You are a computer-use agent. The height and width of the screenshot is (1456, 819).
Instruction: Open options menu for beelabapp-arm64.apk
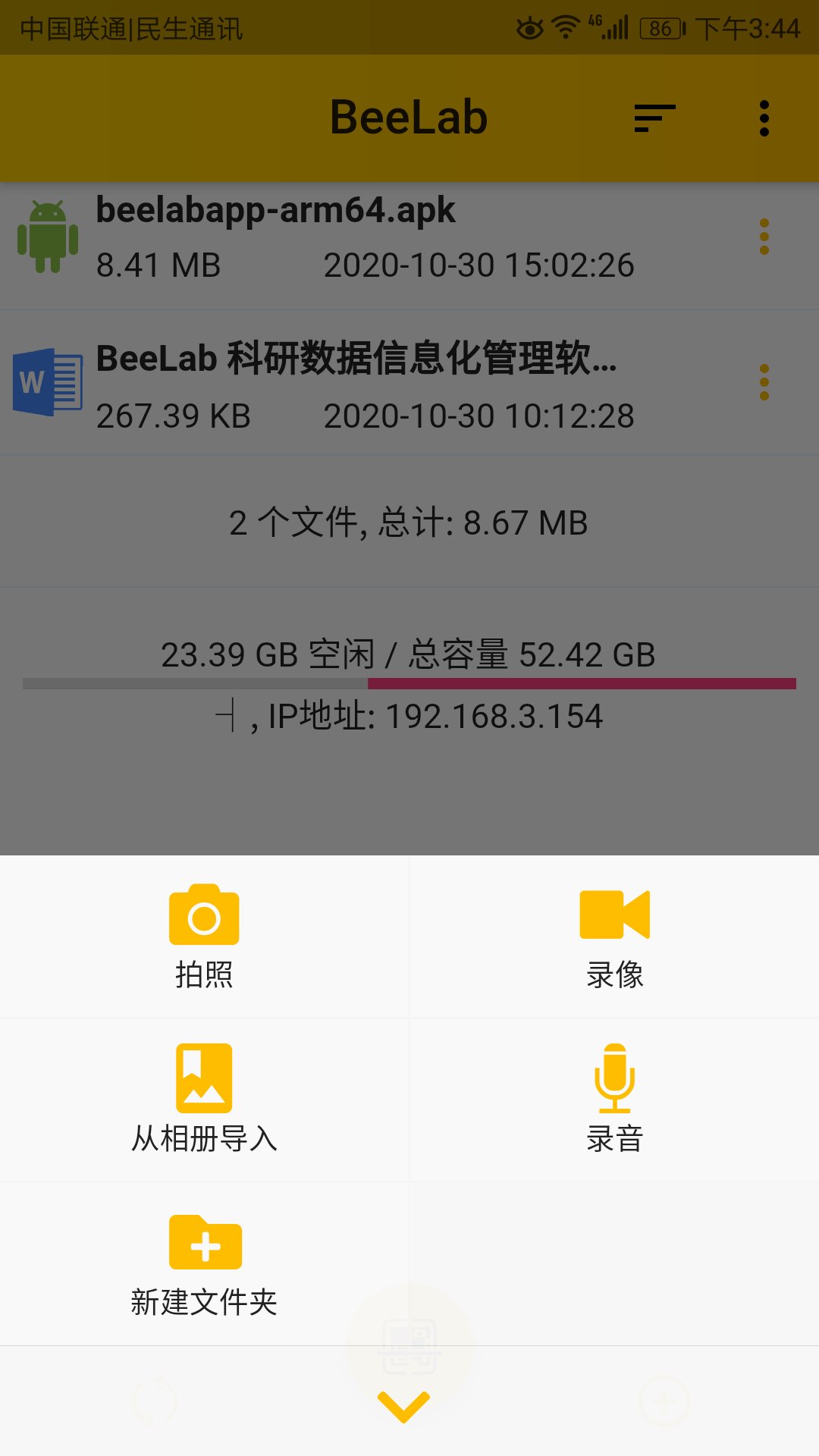coord(764,236)
